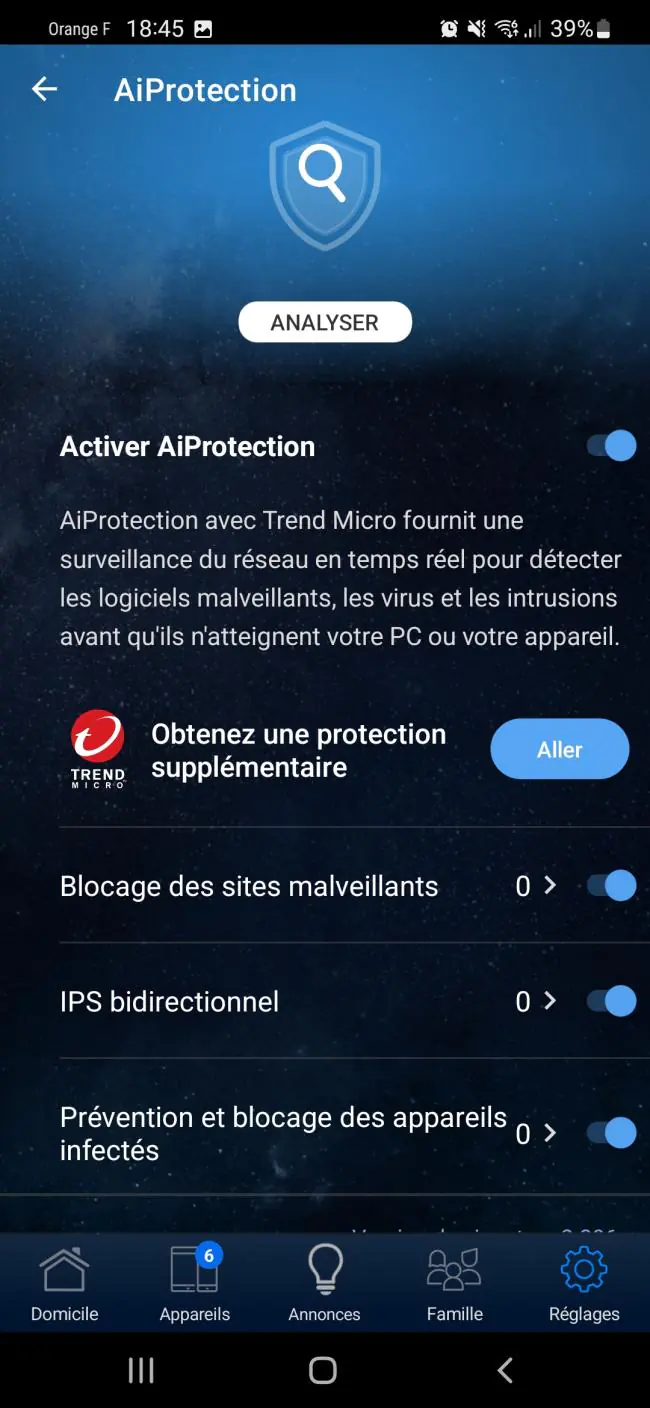Open the Réglages tab

click(x=585, y=1284)
